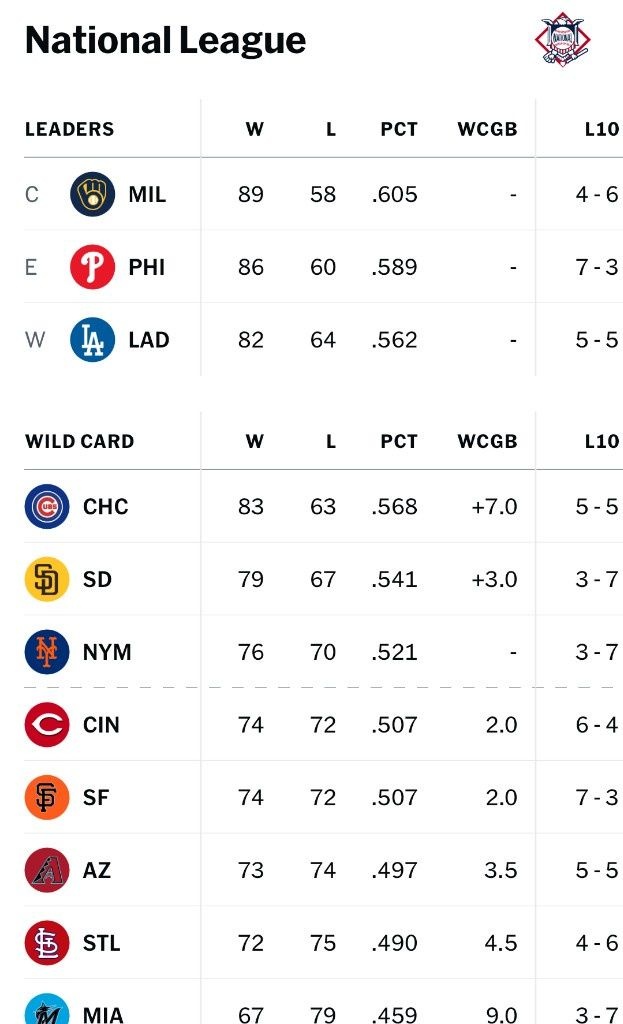
Task: Select the SD Padres row
Action: pyautogui.click(x=323, y=579)
